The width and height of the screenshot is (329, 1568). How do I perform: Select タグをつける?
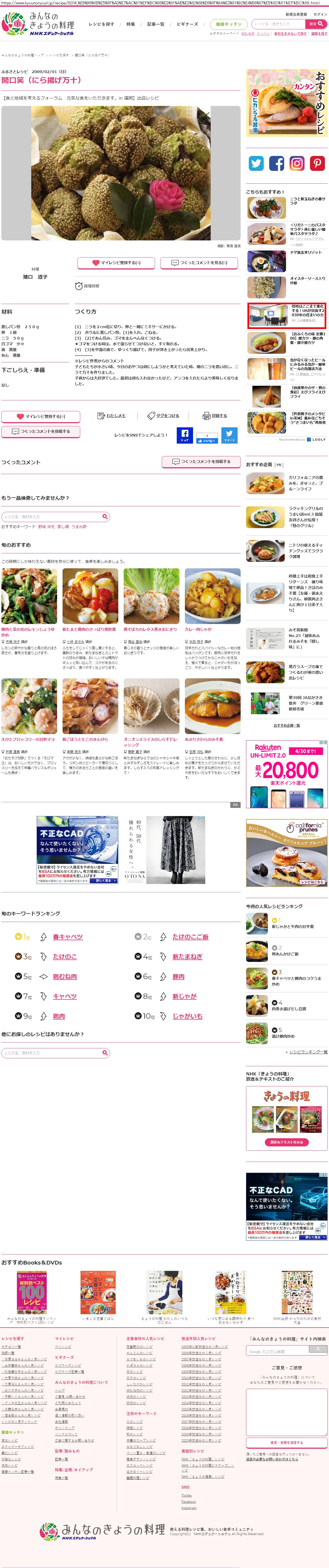pyautogui.click(x=163, y=416)
